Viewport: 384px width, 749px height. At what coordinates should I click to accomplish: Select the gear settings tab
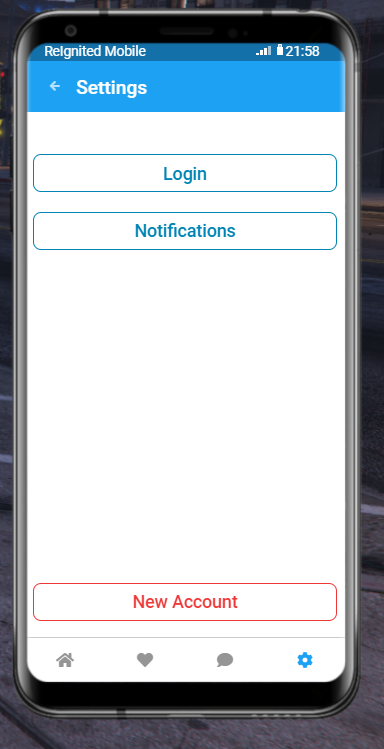(x=305, y=660)
